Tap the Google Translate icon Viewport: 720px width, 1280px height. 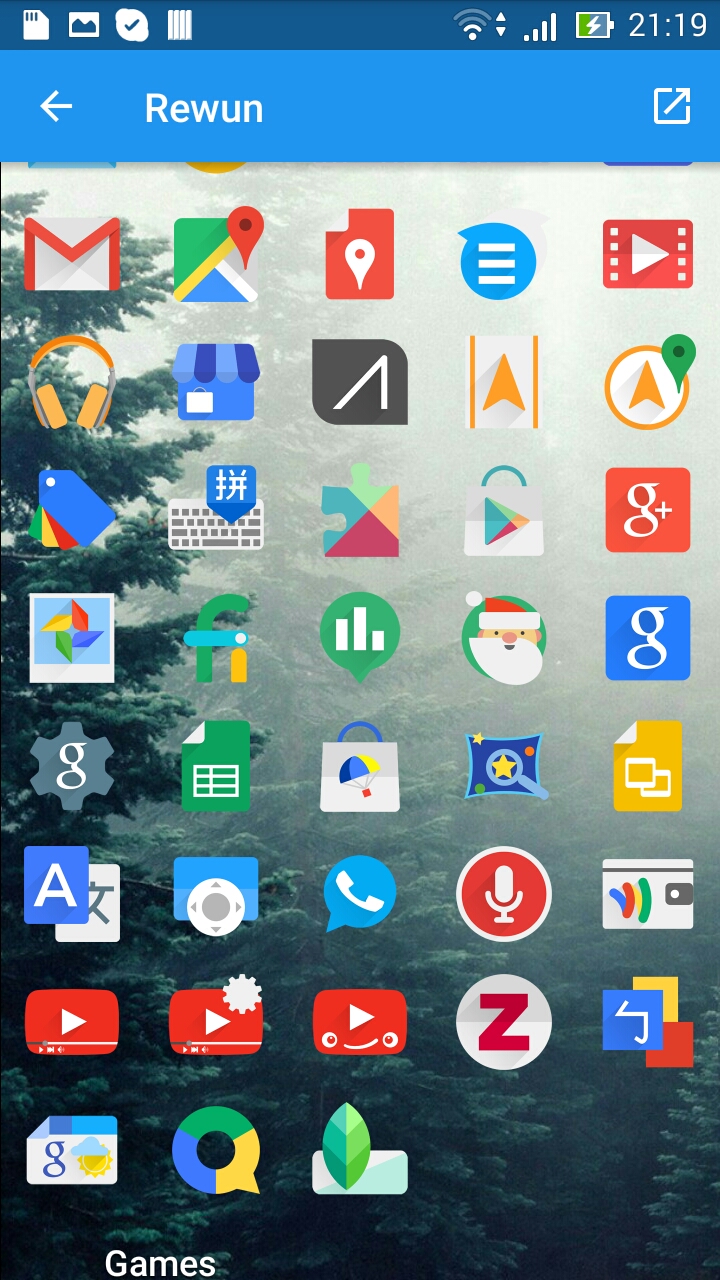pos(72,893)
